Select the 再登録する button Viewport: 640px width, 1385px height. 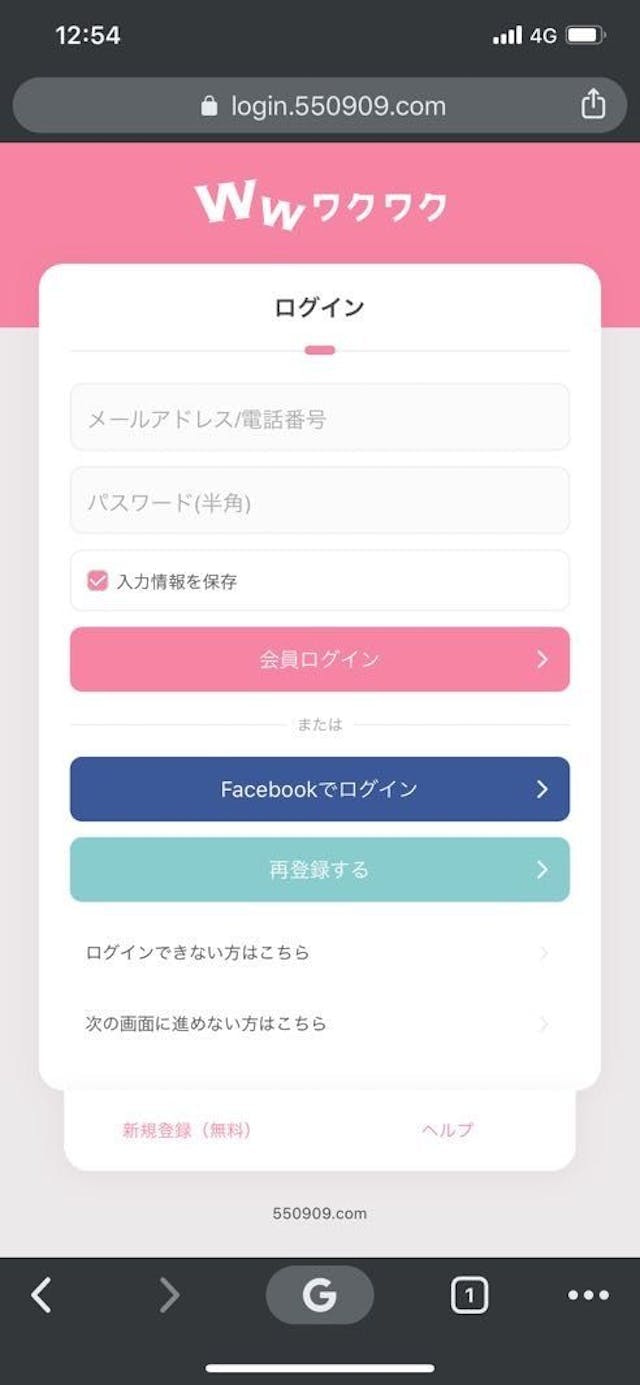[x=320, y=870]
